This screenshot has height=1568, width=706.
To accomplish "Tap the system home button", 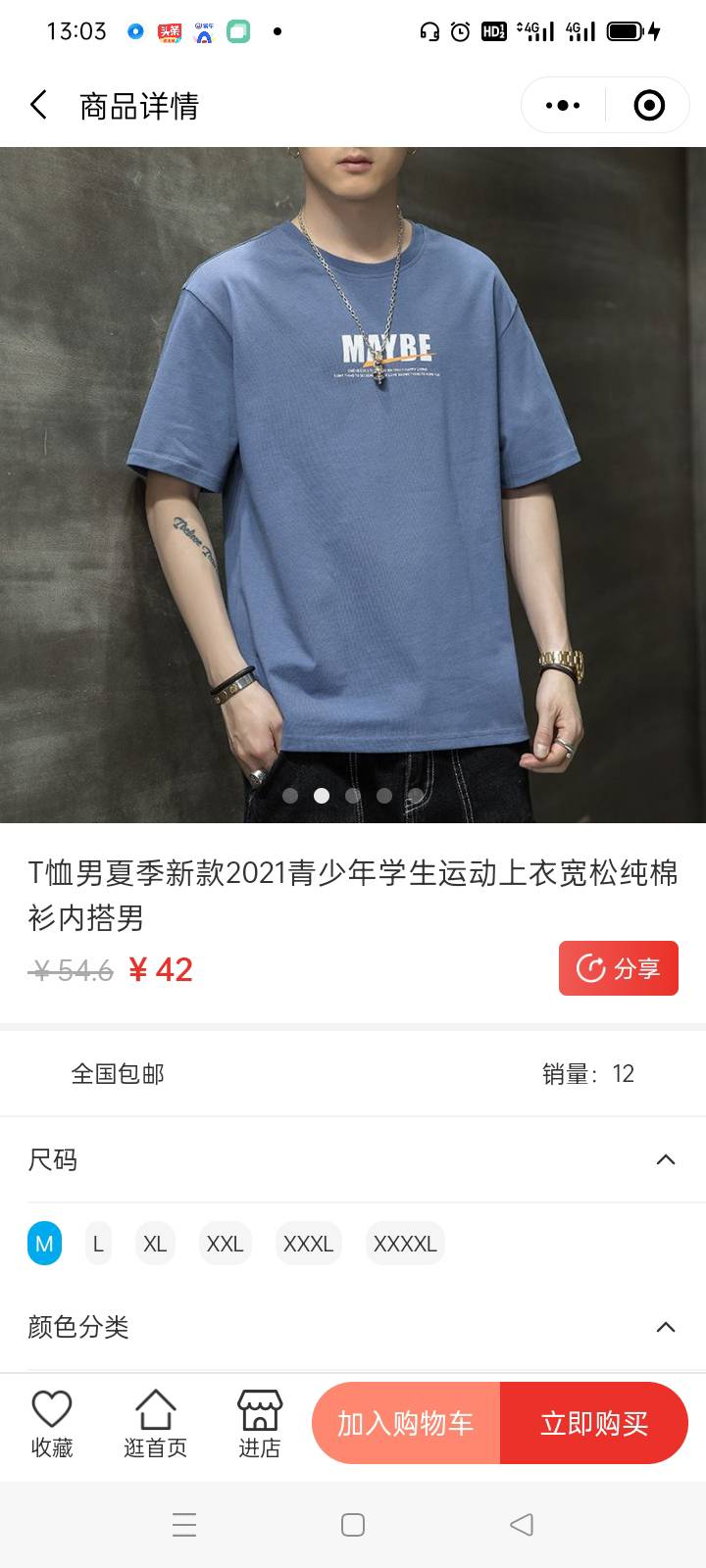I will pyautogui.click(x=353, y=1525).
